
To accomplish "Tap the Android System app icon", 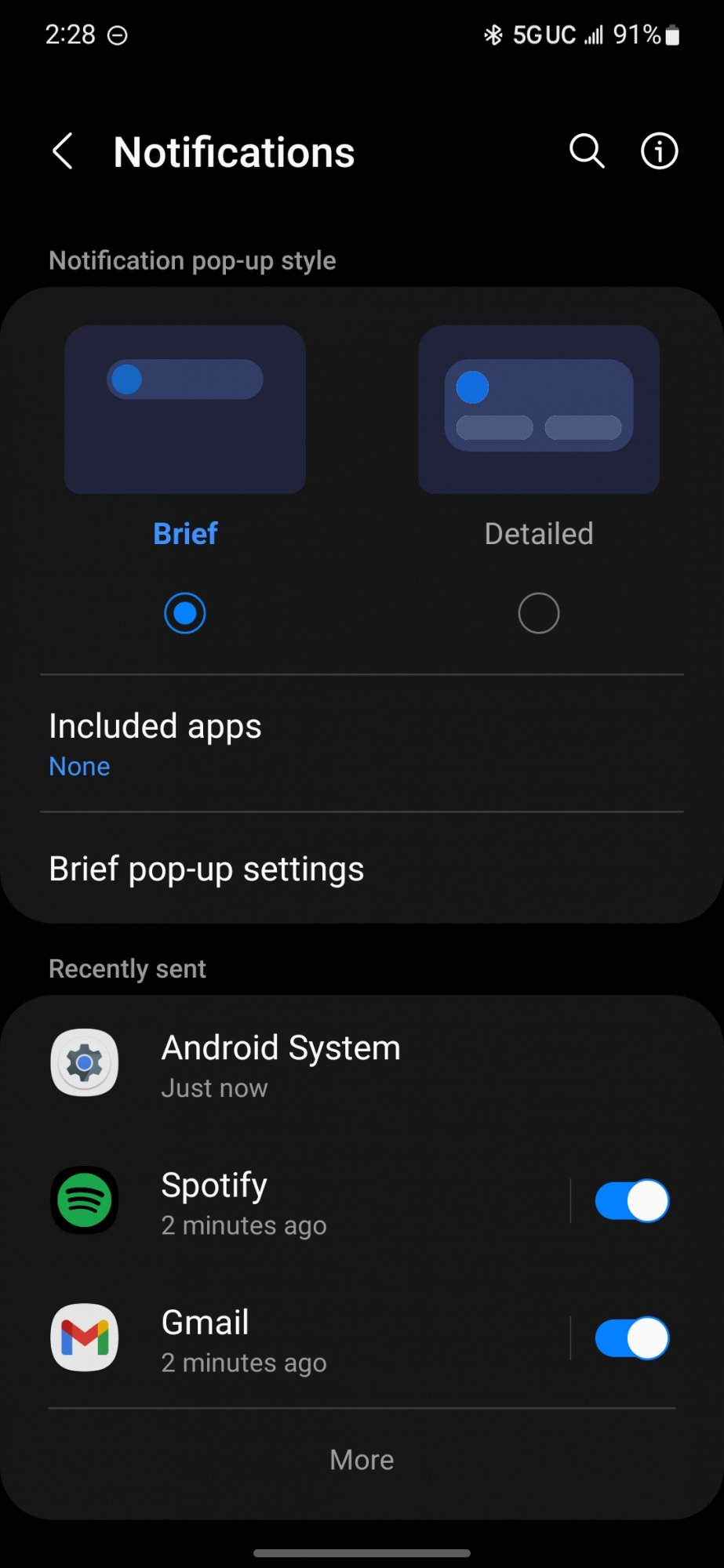I will (x=84, y=1062).
